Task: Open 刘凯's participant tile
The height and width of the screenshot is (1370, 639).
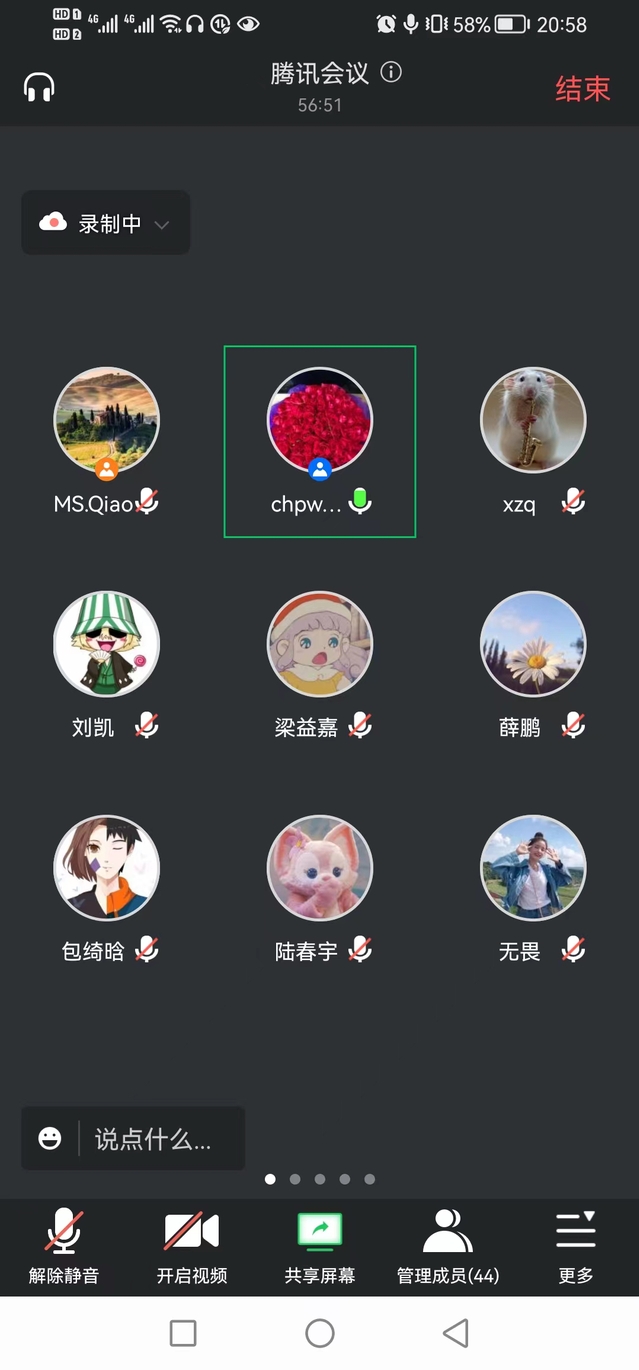Action: 106,644
